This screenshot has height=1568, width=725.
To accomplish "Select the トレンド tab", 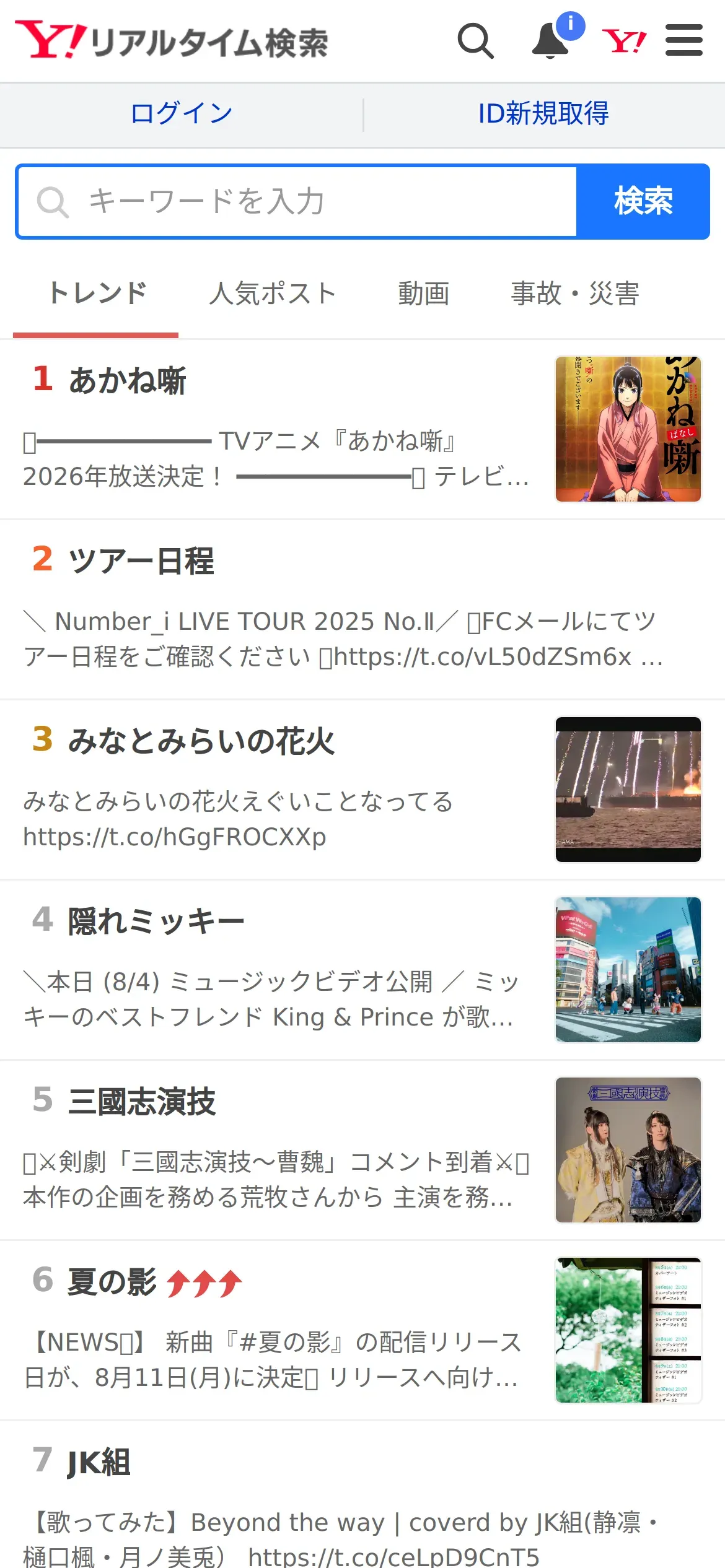I will pos(97,294).
